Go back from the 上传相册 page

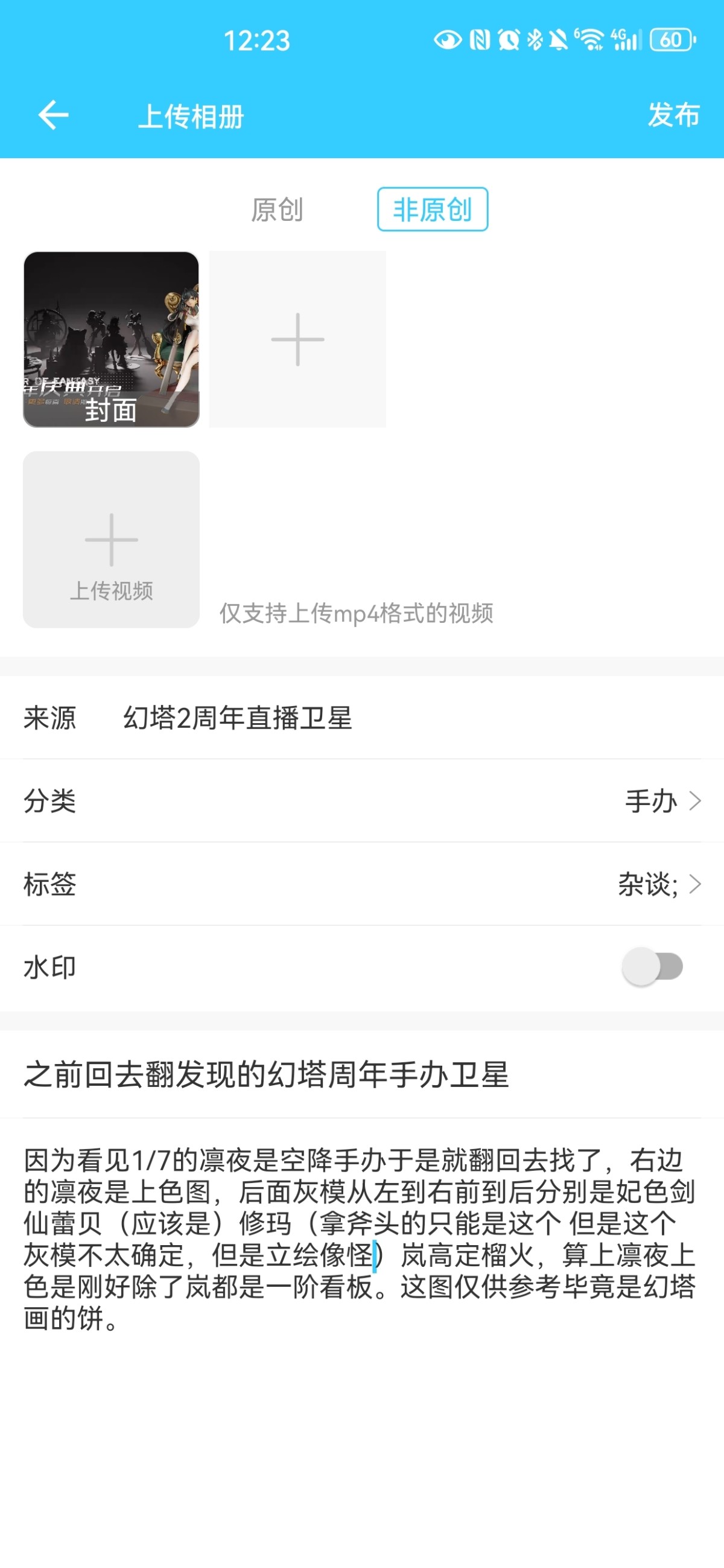54,115
